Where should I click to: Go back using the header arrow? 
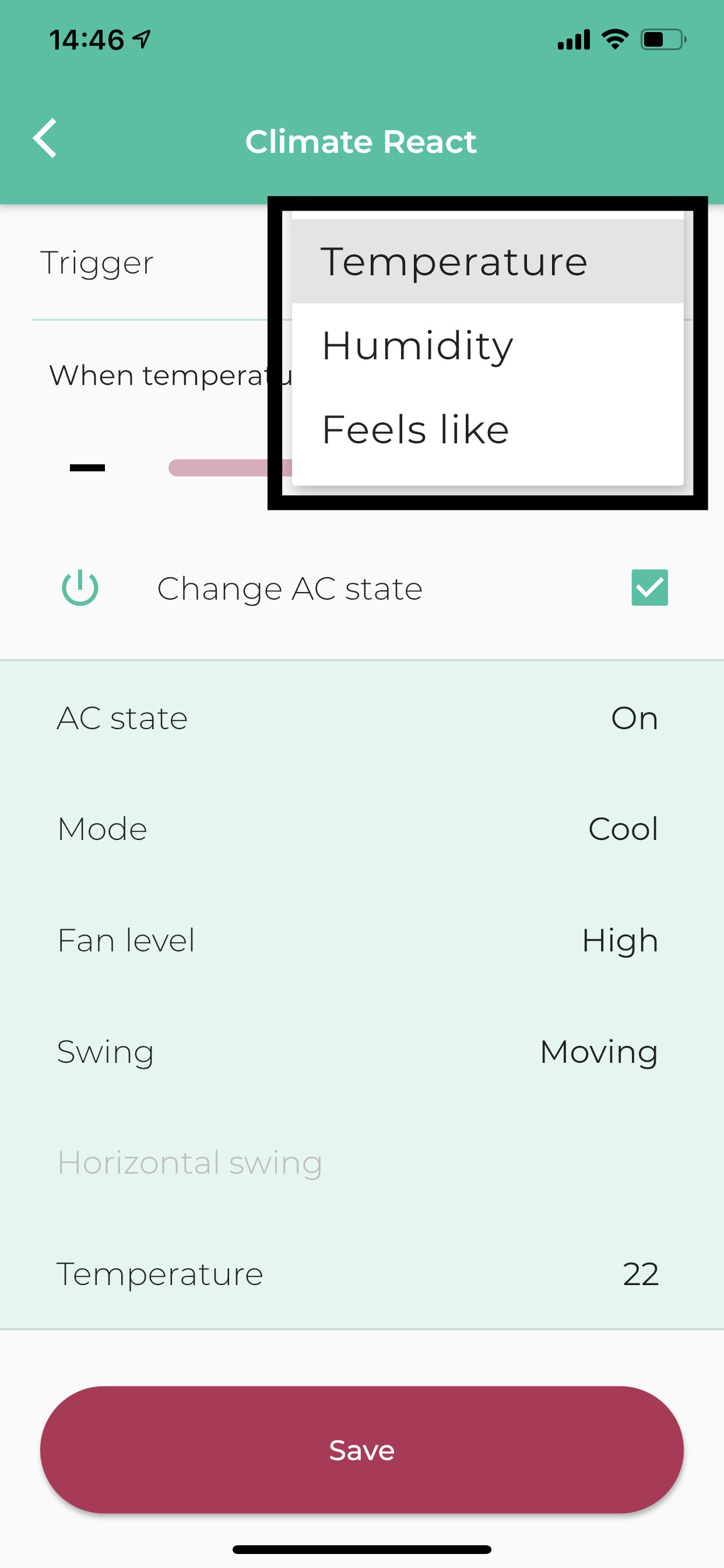(x=45, y=139)
